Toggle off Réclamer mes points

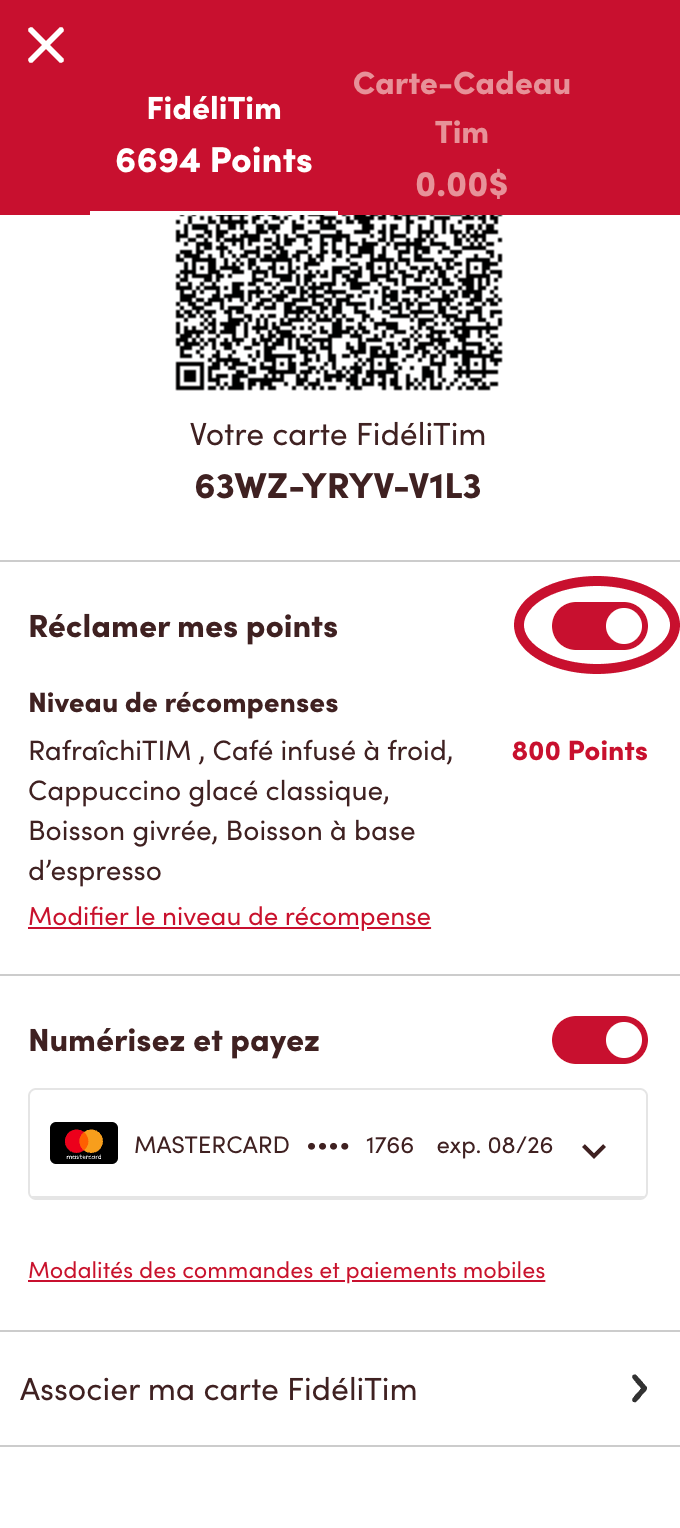click(x=599, y=627)
